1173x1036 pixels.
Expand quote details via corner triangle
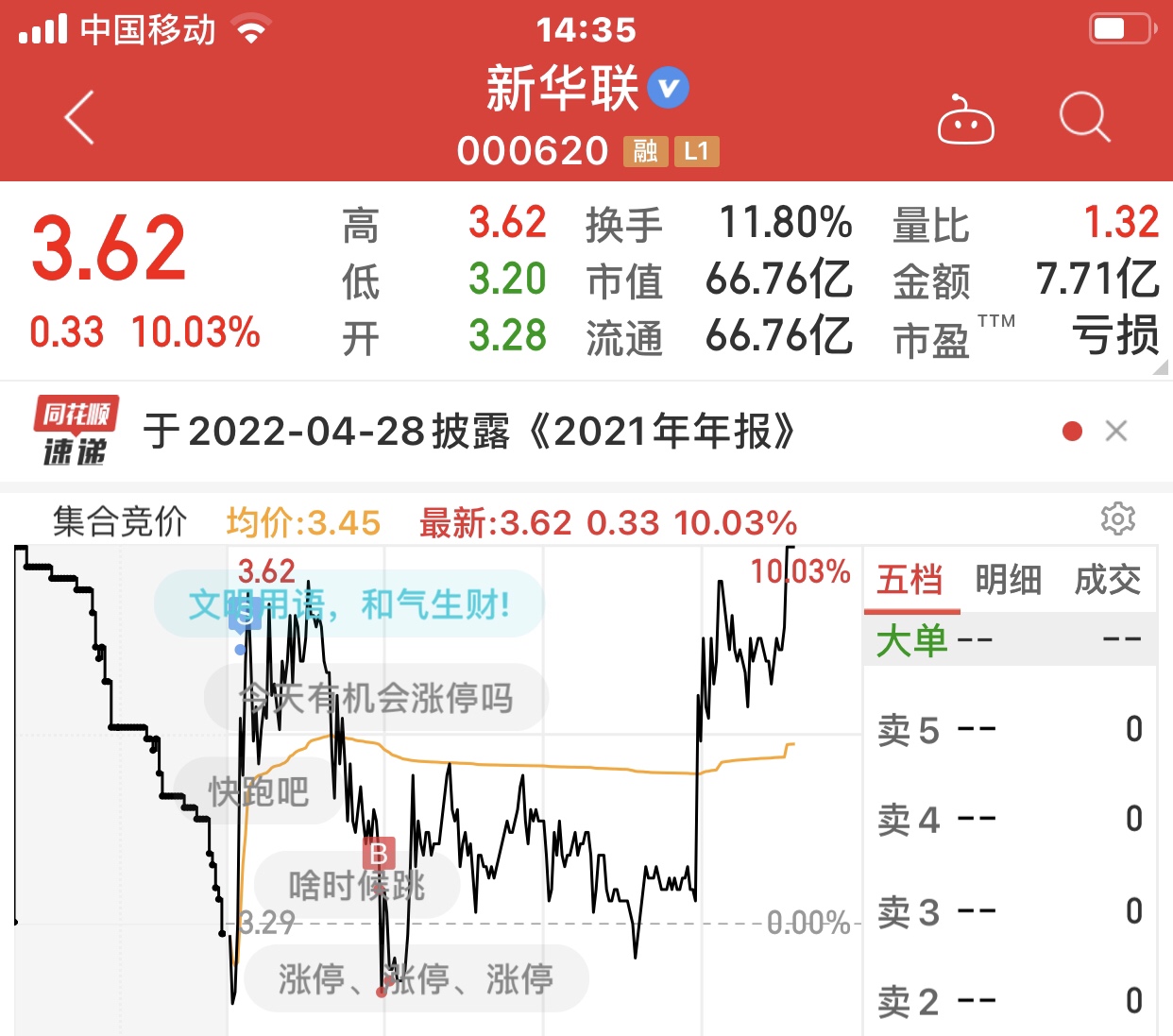tap(1161, 367)
